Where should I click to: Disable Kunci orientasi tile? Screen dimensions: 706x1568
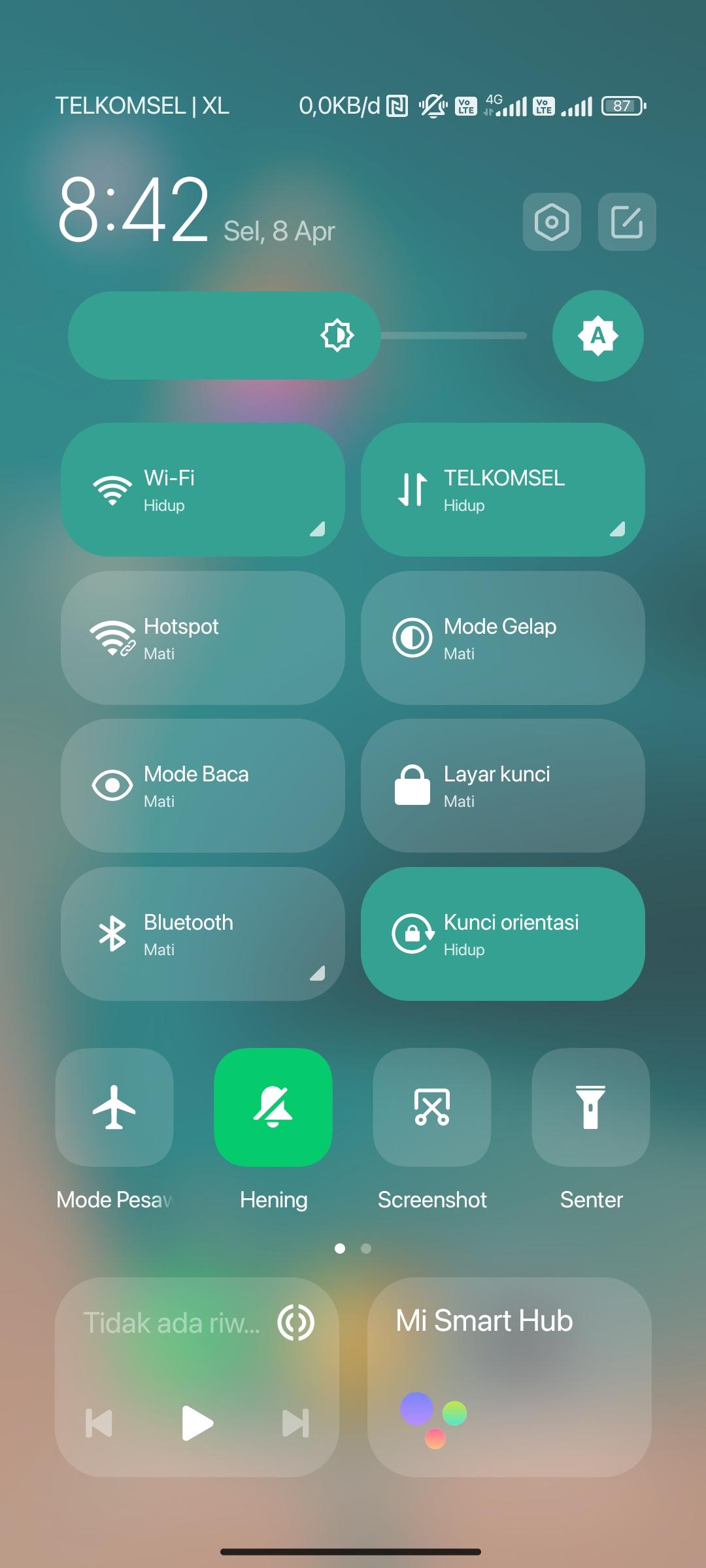tap(503, 934)
